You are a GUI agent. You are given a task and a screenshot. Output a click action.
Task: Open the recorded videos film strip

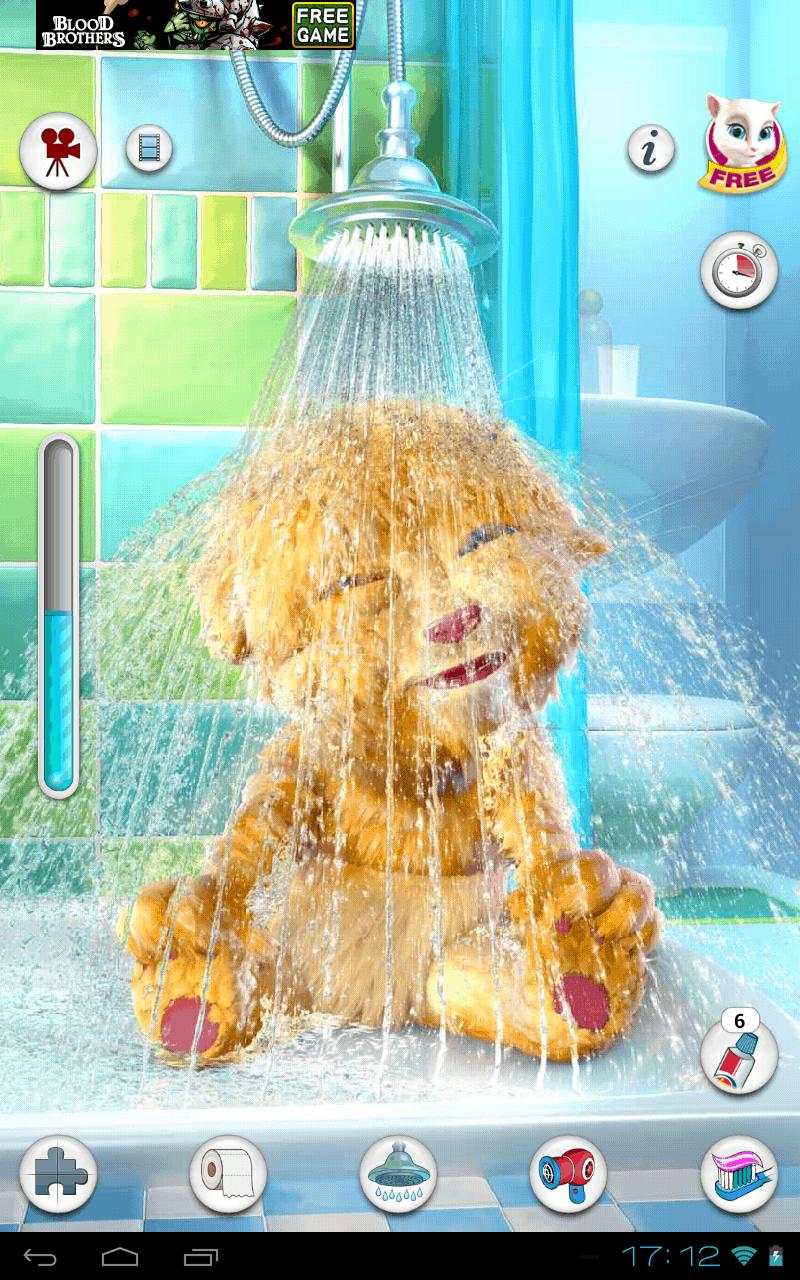[149, 149]
